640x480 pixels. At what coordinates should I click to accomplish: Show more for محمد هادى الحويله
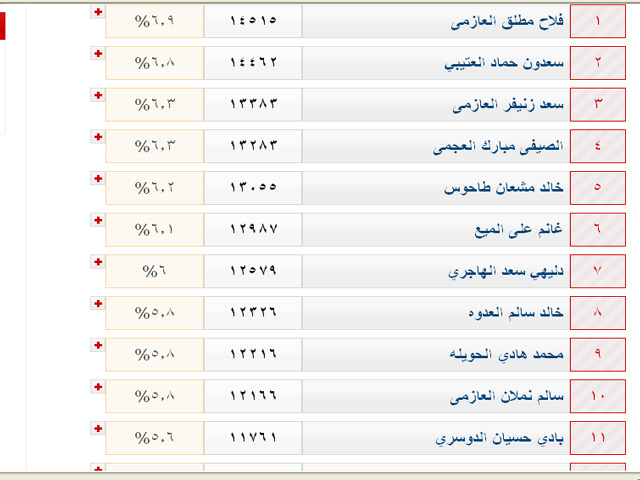click(97, 345)
